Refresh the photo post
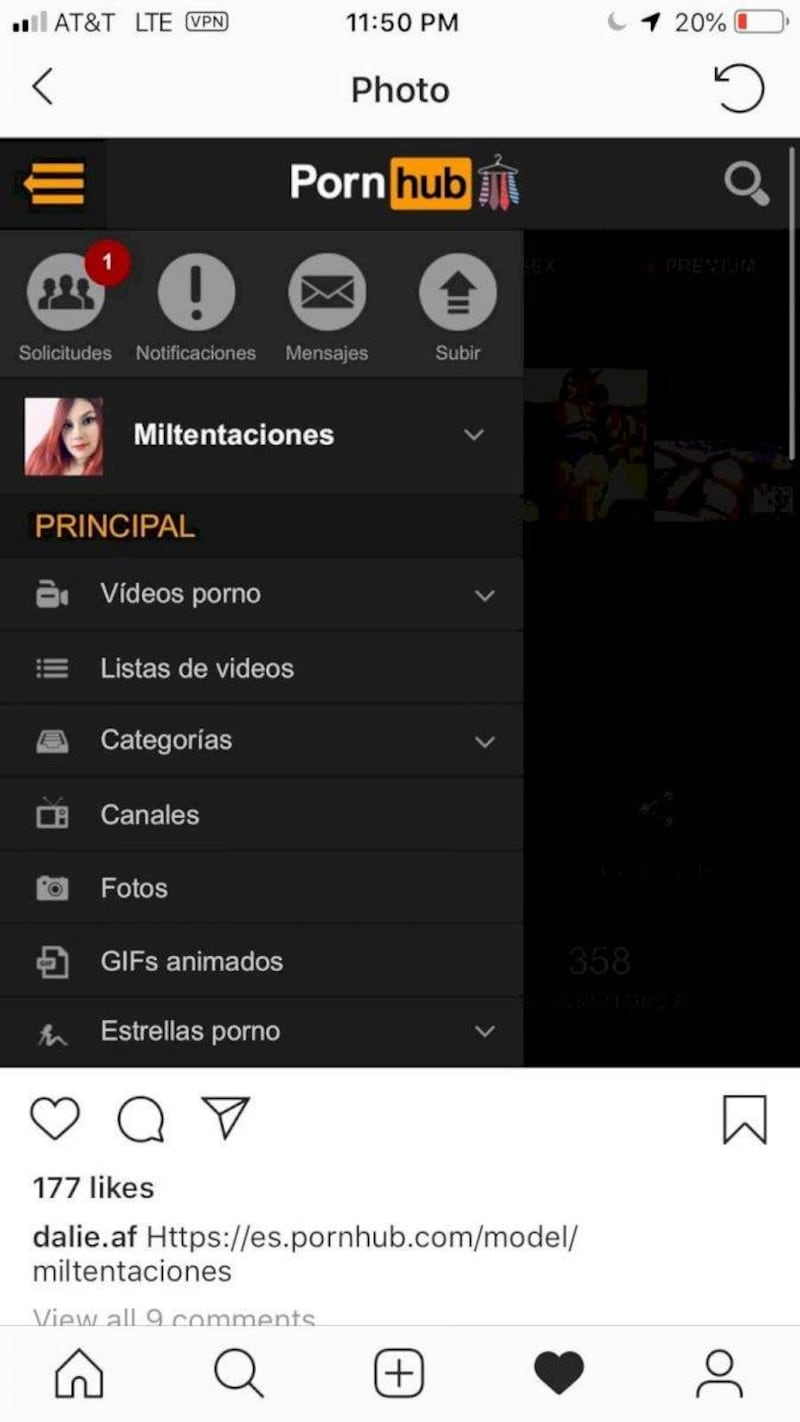 (739, 90)
